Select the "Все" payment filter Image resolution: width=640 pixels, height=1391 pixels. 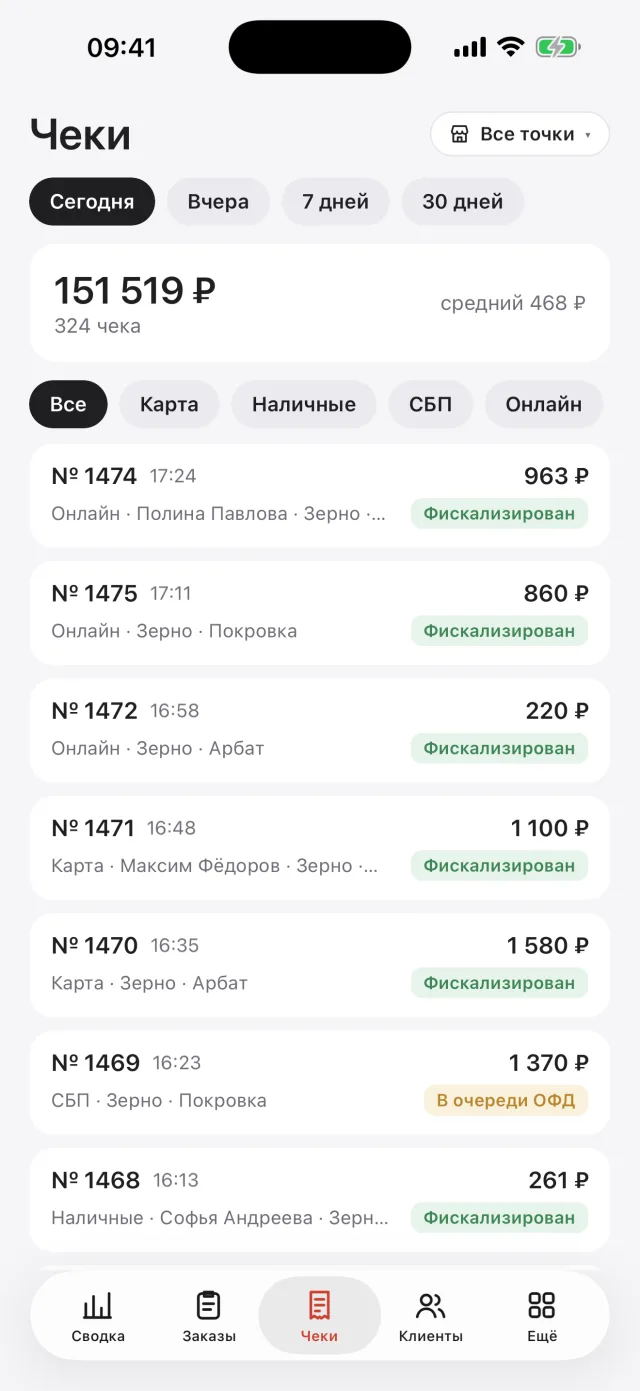[68, 404]
